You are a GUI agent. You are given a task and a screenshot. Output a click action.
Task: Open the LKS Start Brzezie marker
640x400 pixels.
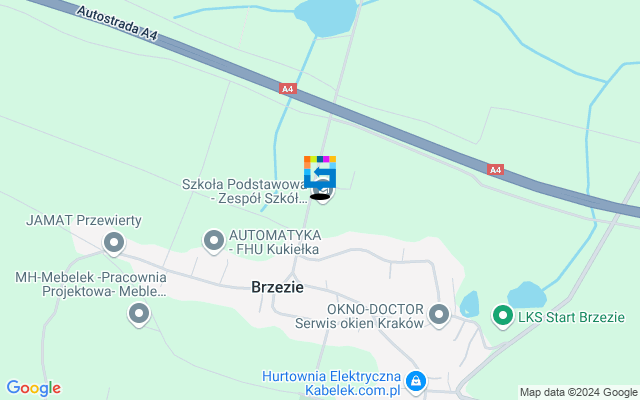click(x=502, y=317)
